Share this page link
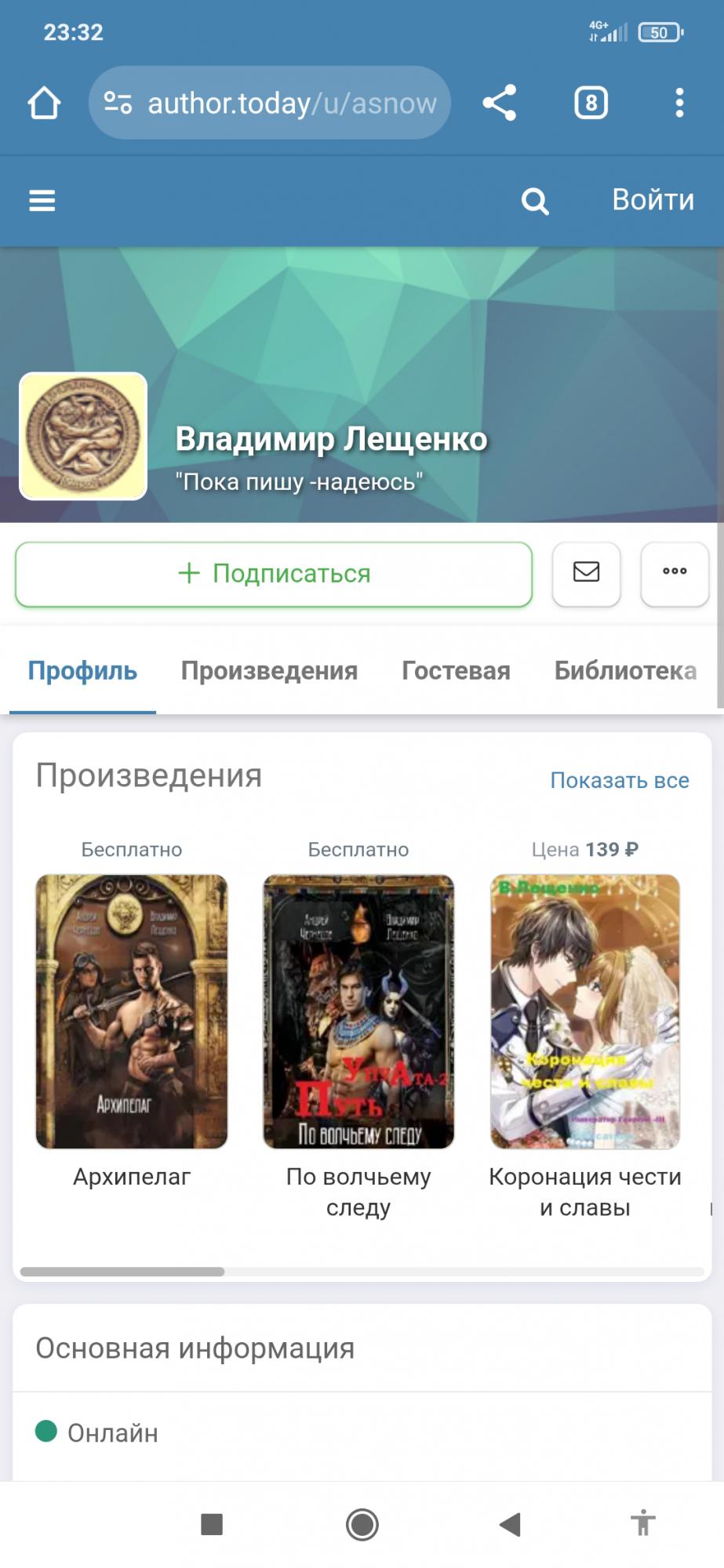724x1568 pixels. click(499, 103)
